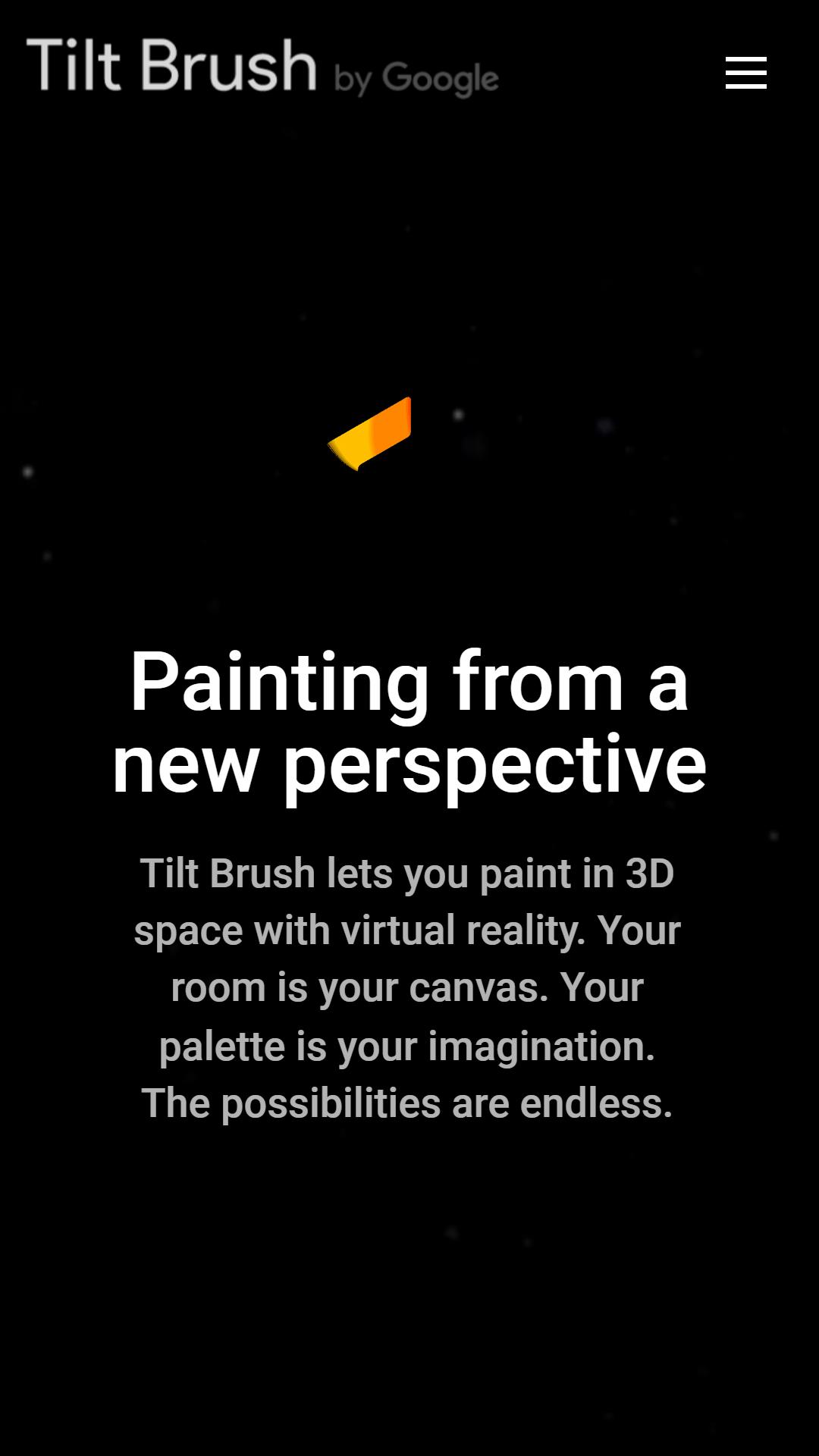The image size is (819, 1456).
Task: Open the hamburger navigation menu
Action: tap(745, 73)
